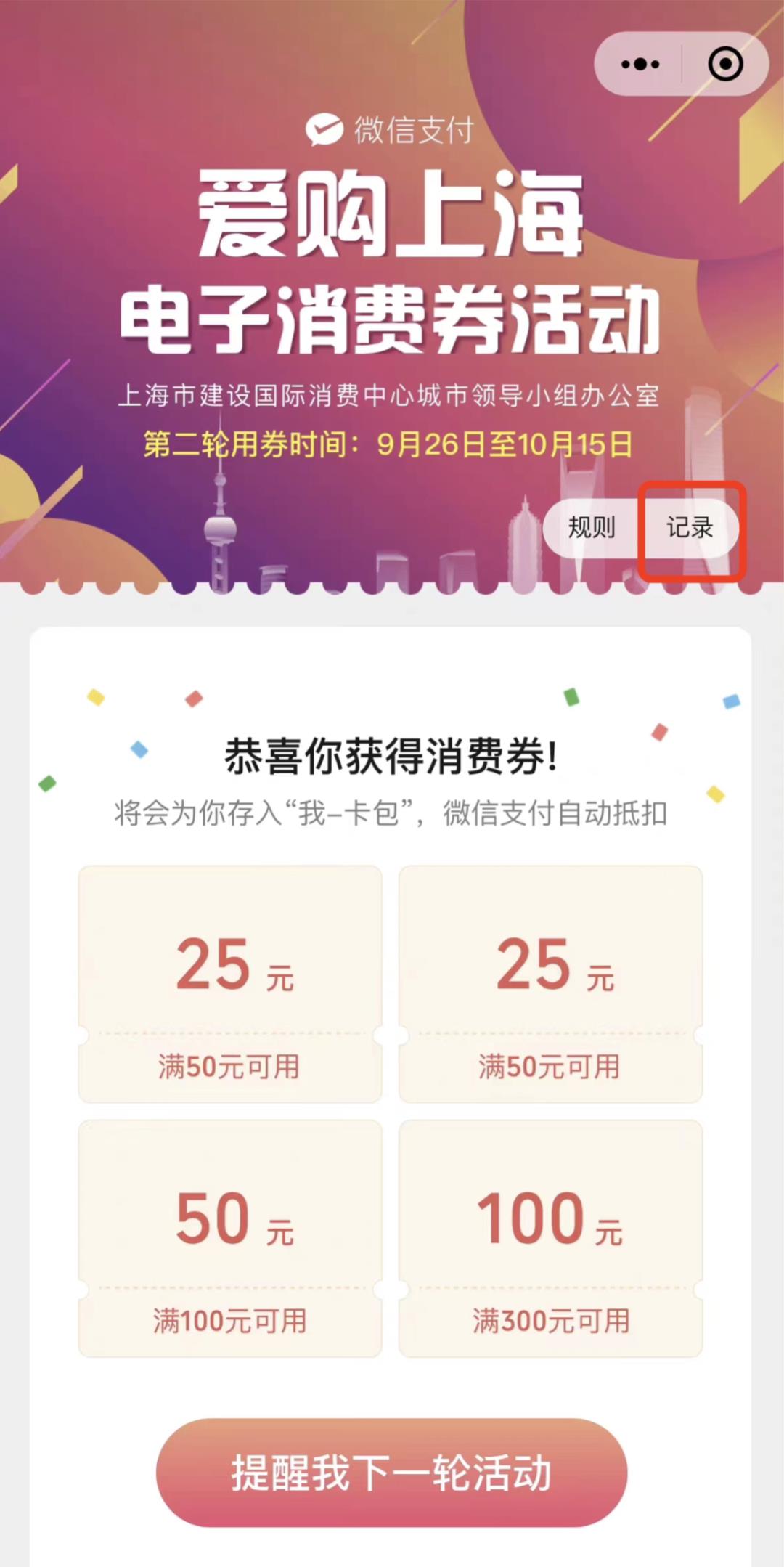Viewport: 784px width, 1567px height.
Task: Select the second 25元 coupon
Action: tap(553, 980)
